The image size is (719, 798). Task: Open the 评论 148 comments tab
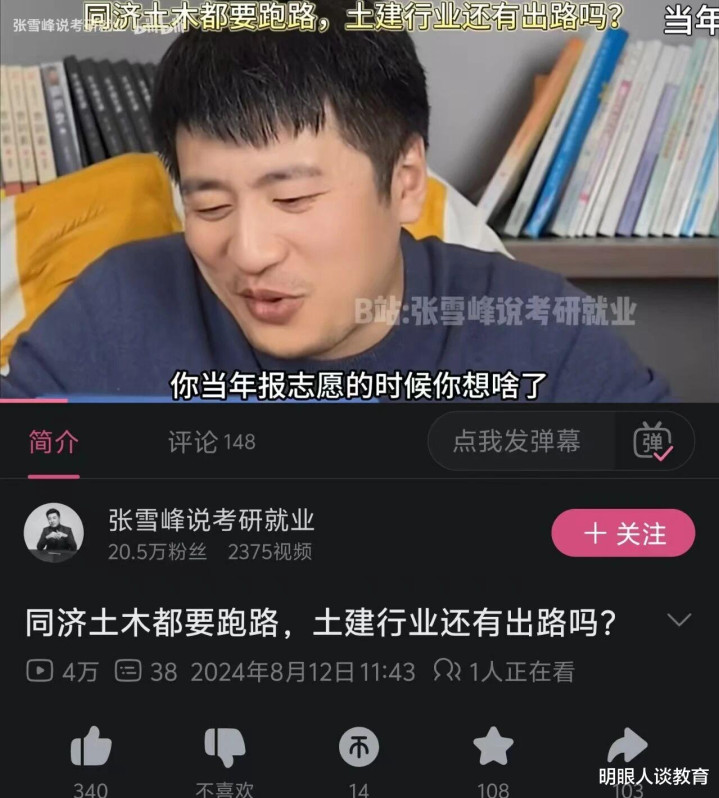[211, 442]
